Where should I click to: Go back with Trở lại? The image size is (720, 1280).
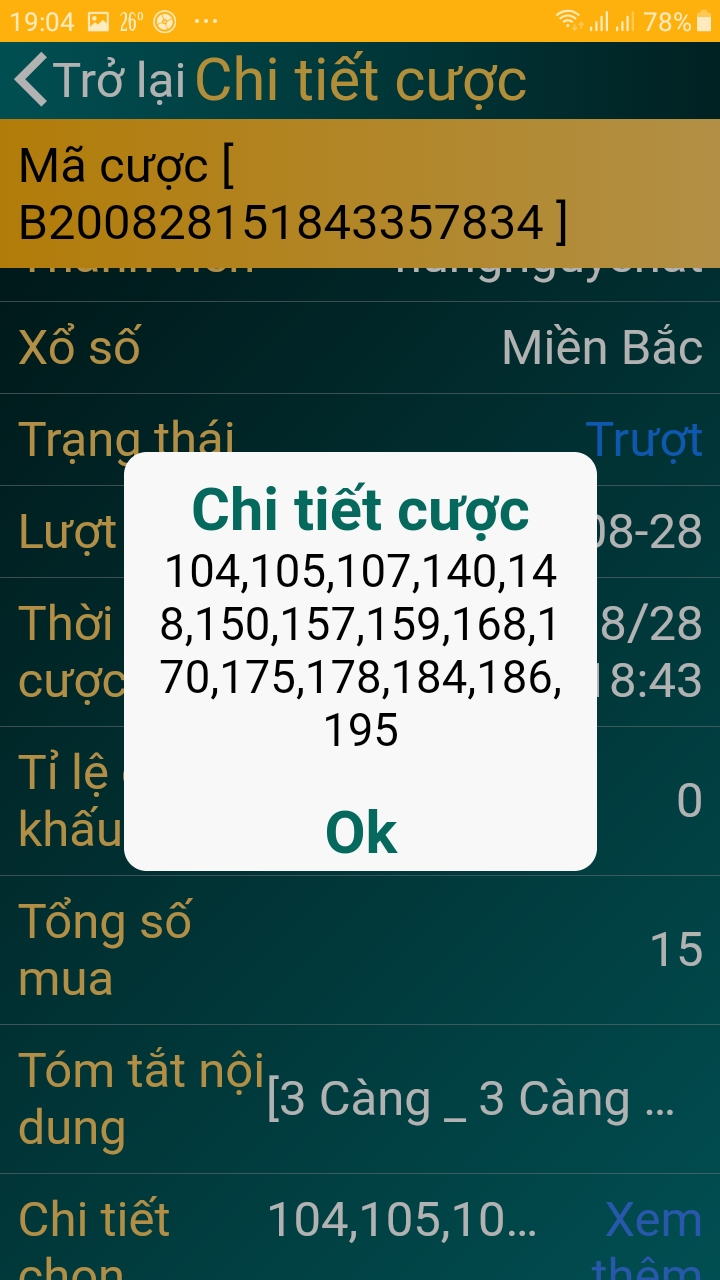pos(101,80)
